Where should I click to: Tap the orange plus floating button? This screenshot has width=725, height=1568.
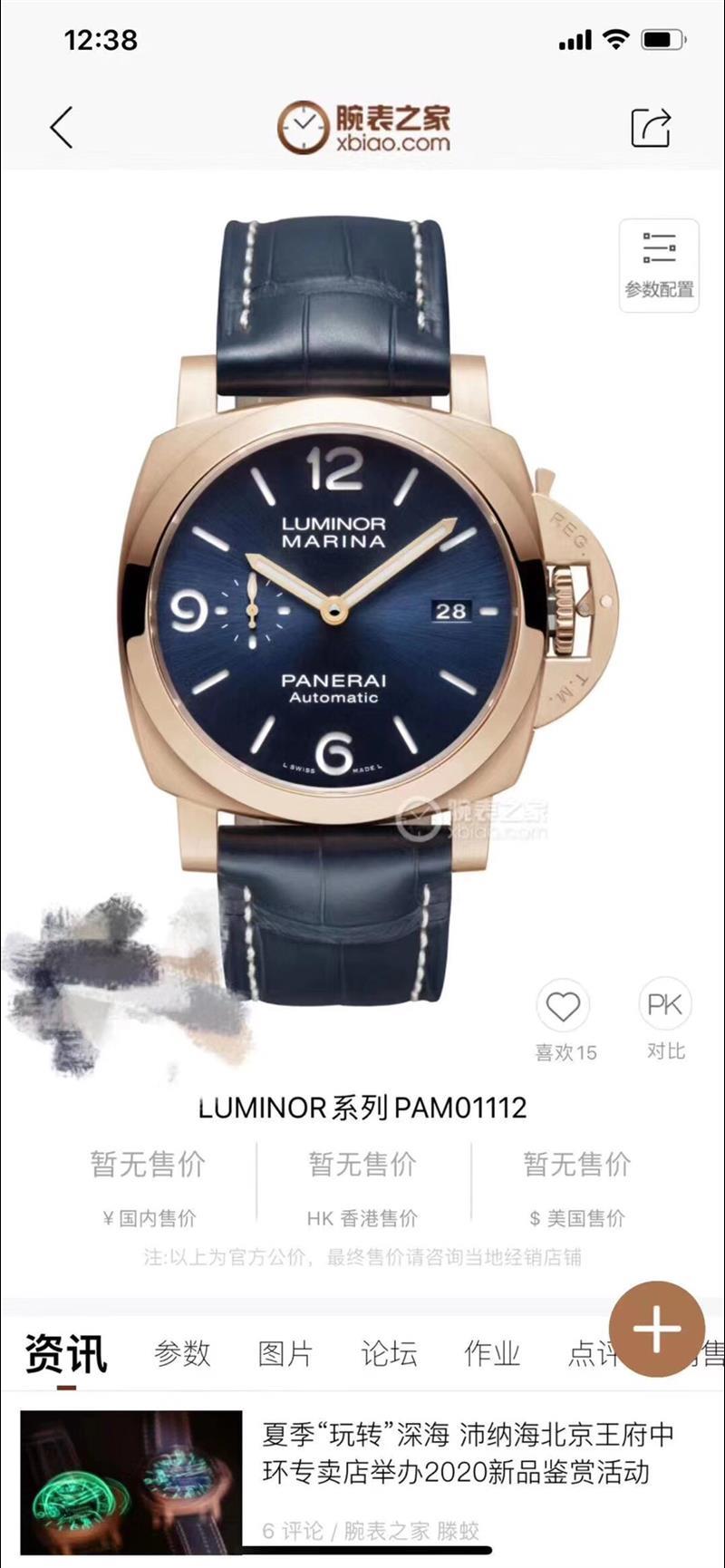click(656, 1329)
